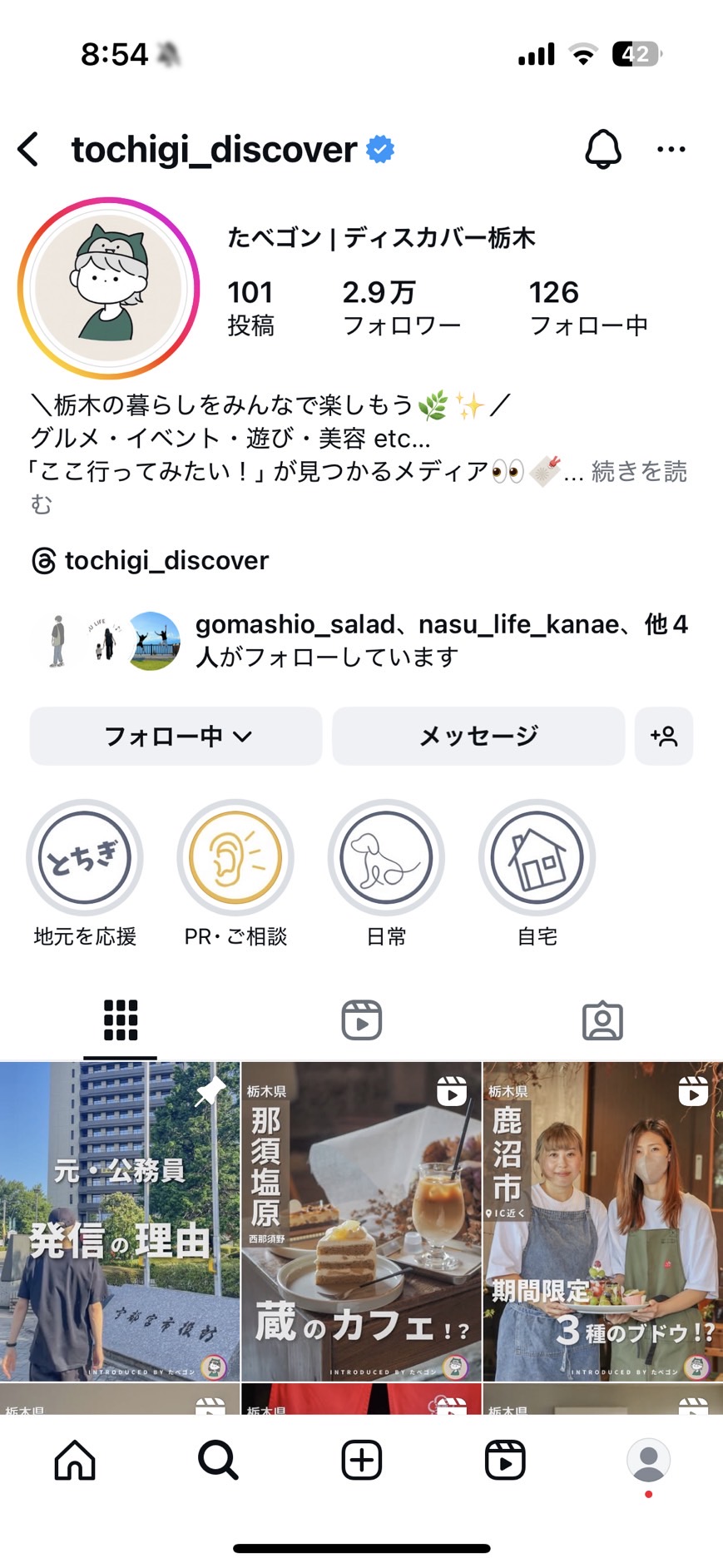Image resolution: width=723 pixels, height=1568 pixels.
Task: Open the 2.9万 followers list
Action: (x=401, y=308)
